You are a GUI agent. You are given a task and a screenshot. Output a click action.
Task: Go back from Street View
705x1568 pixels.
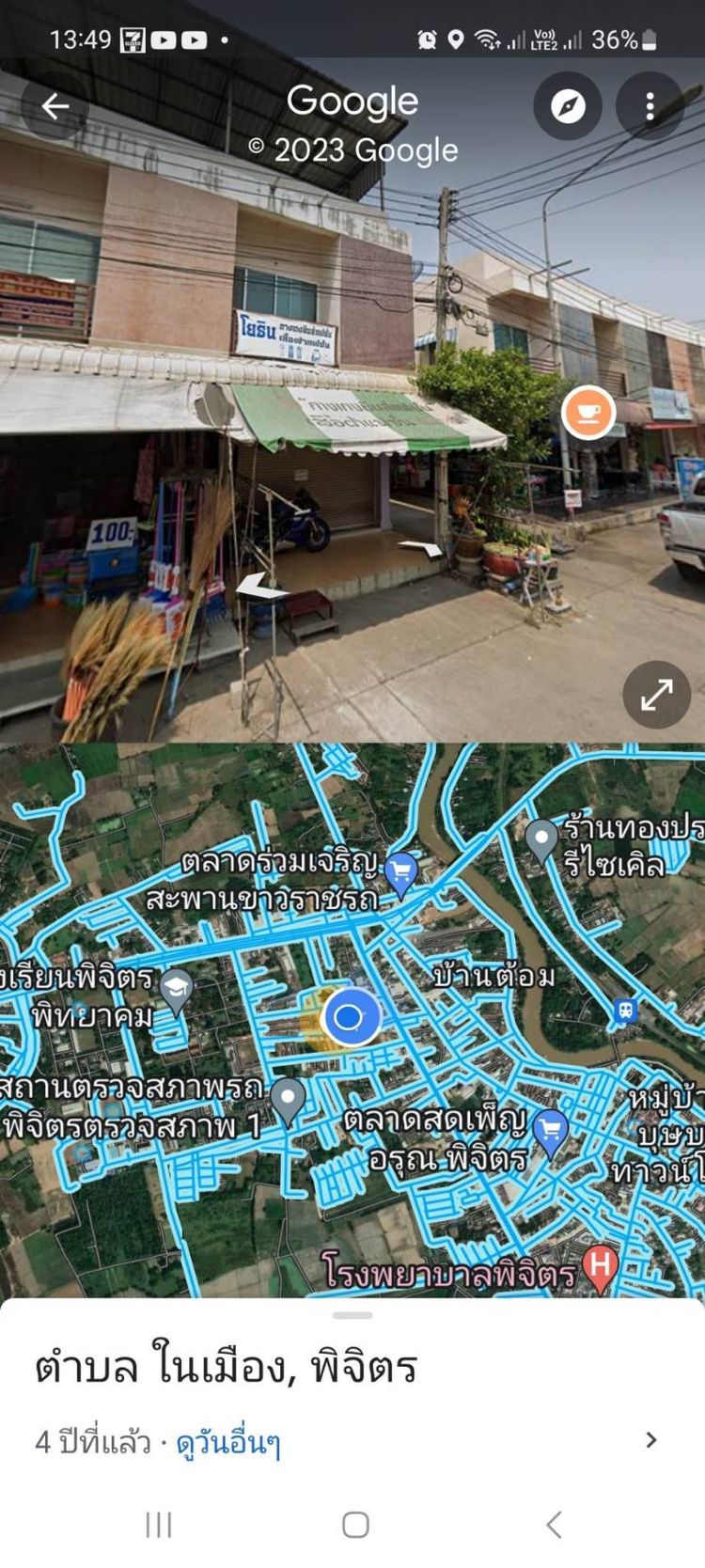click(x=55, y=106)
